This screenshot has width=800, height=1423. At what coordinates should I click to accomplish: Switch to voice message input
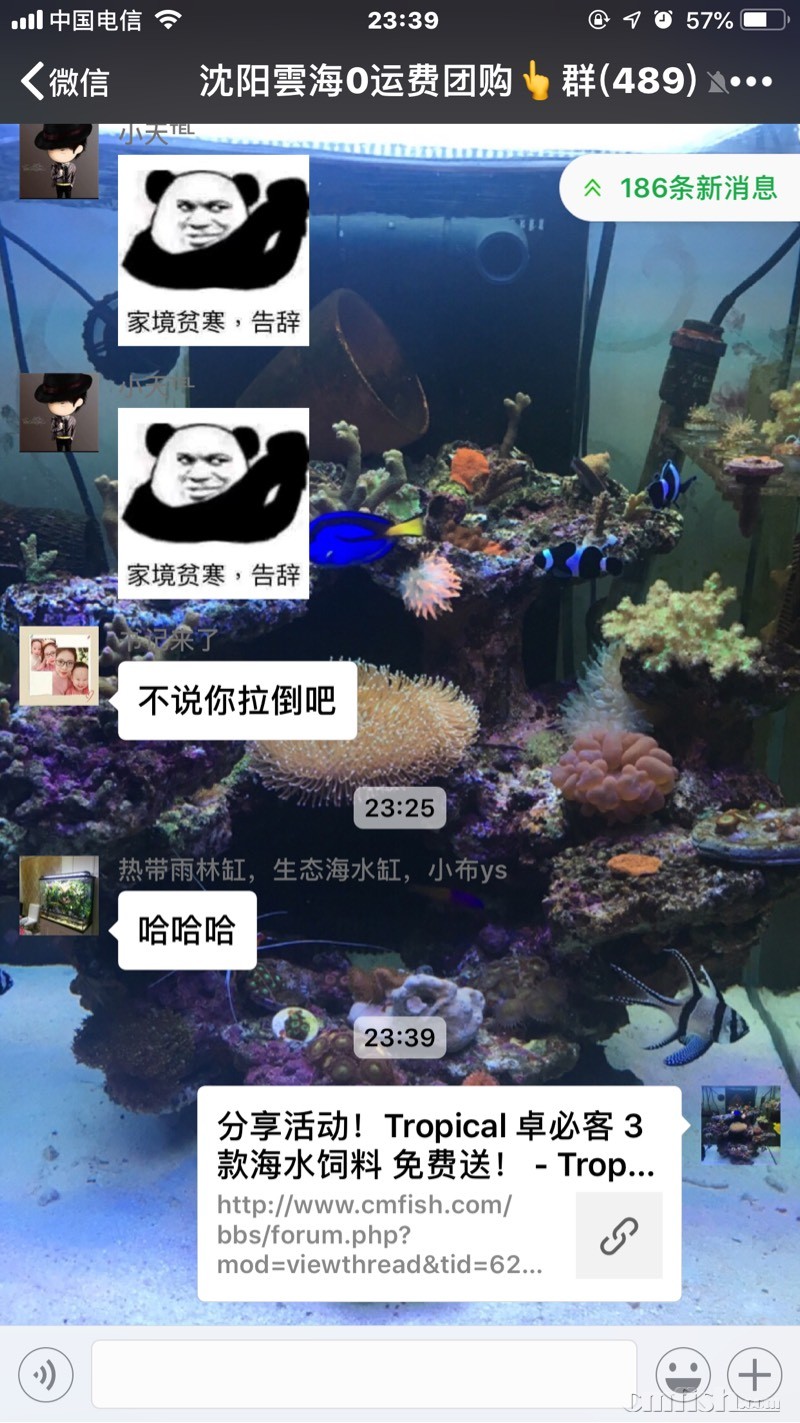45,1374
